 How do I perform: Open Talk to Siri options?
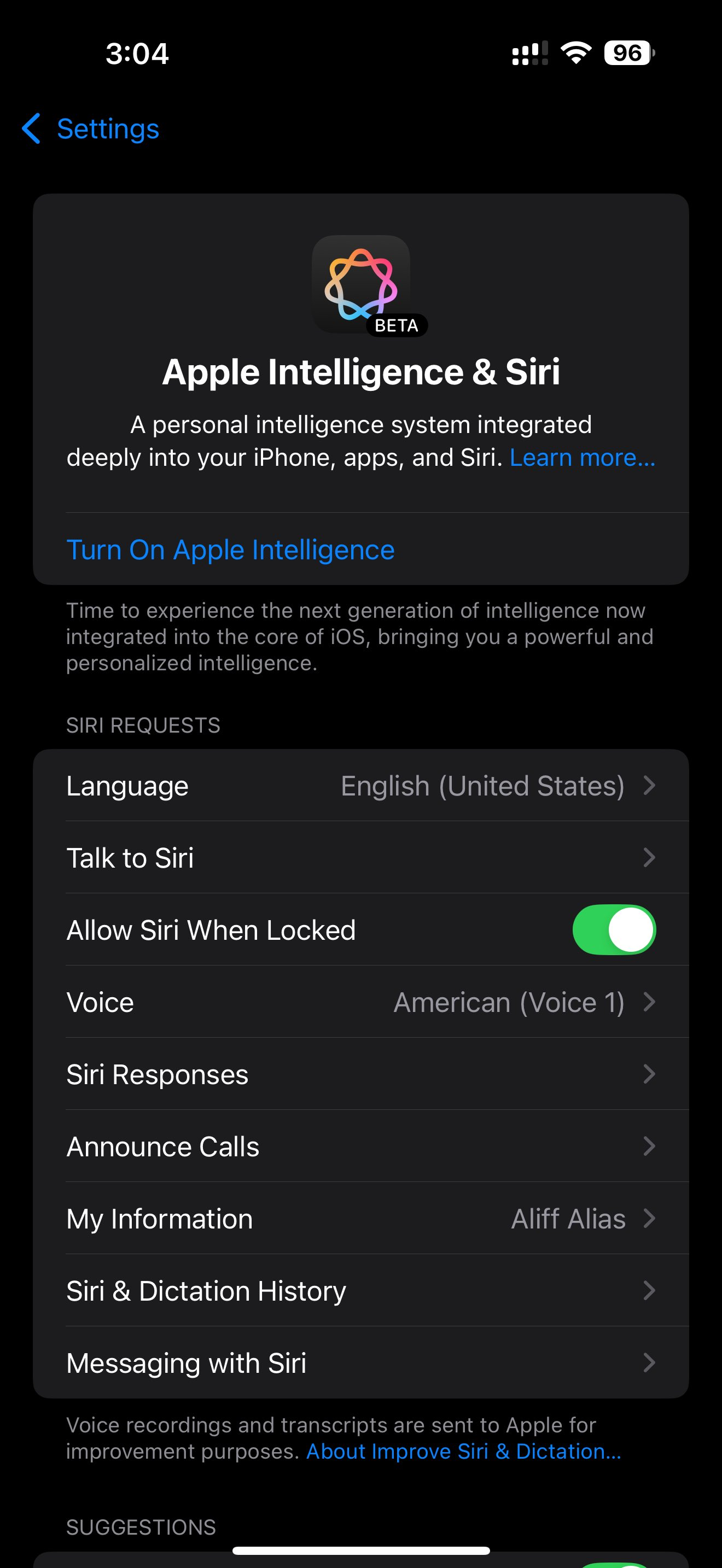360,858
